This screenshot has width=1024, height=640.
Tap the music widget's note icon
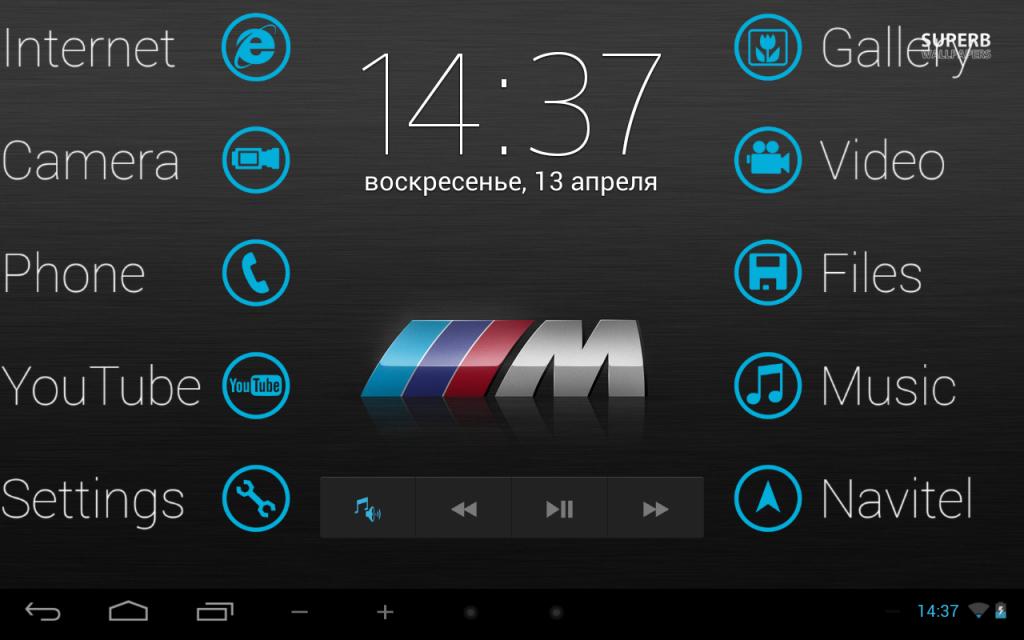pyautogui.click(x=367, y=509)
